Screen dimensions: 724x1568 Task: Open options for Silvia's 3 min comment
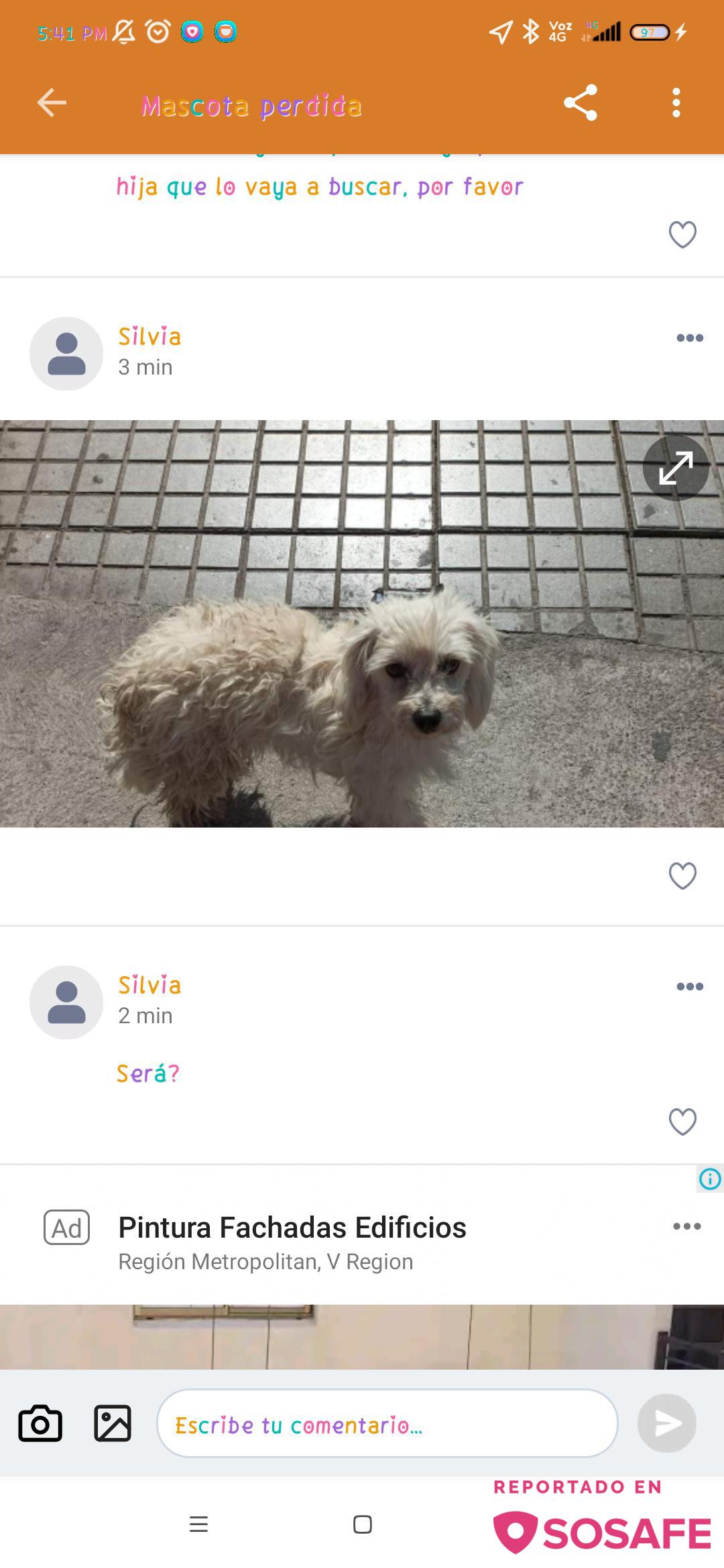[689, 338]
